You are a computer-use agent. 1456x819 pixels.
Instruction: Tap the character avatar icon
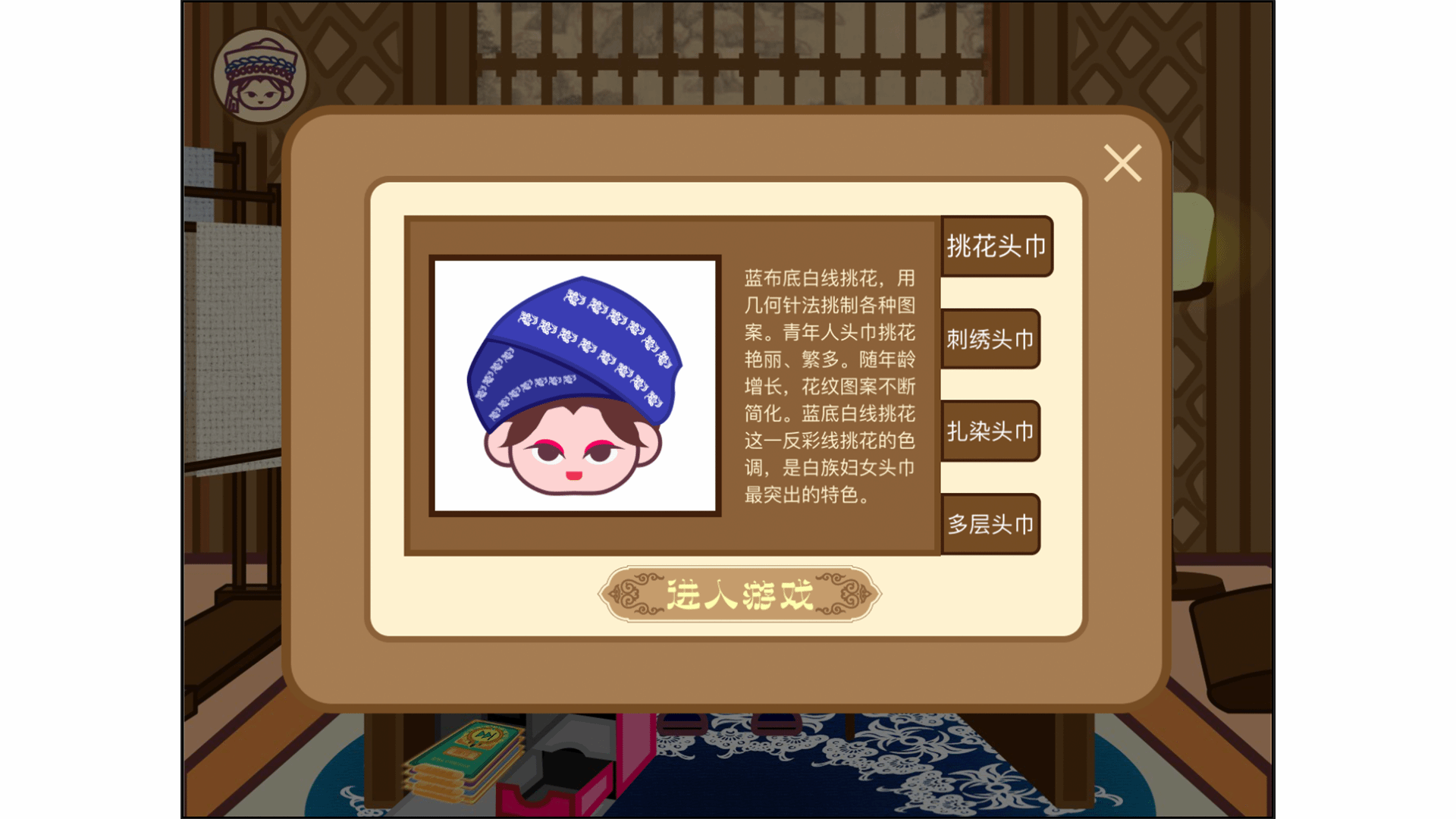pos(260,77)
